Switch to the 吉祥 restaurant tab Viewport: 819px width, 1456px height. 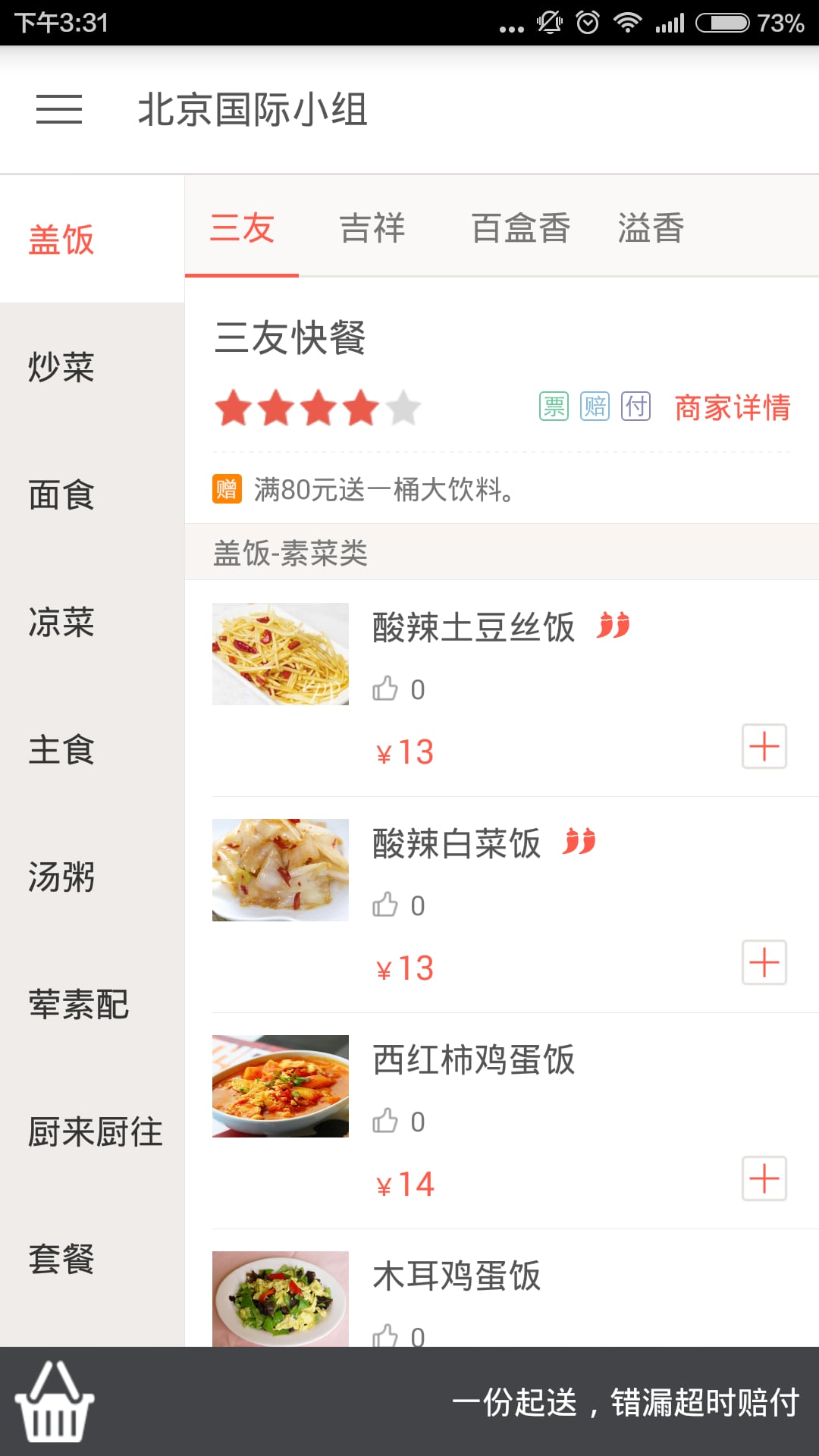[372, 228]
